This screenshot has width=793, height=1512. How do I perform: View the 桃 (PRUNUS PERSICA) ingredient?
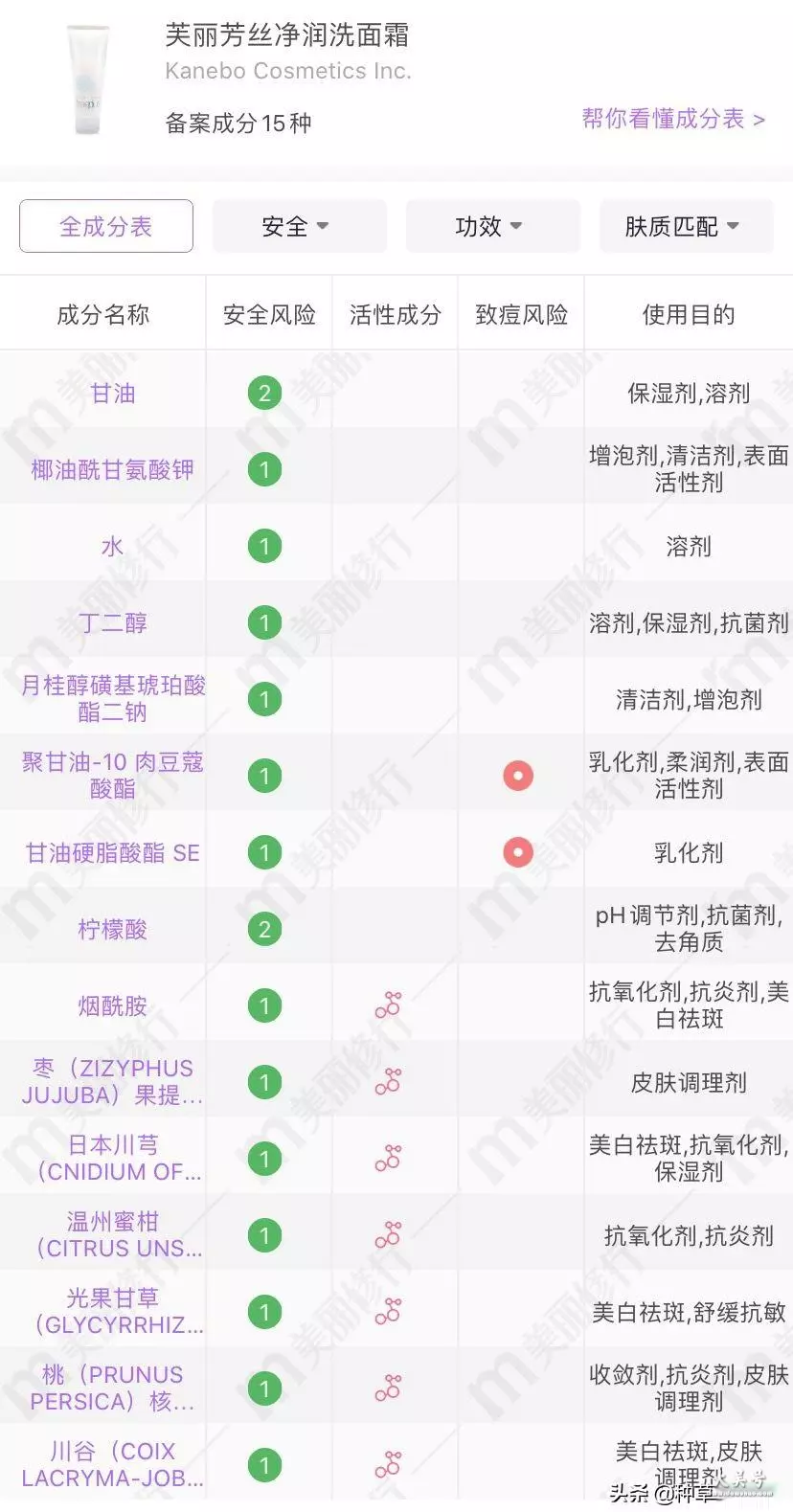point(113,1388)
